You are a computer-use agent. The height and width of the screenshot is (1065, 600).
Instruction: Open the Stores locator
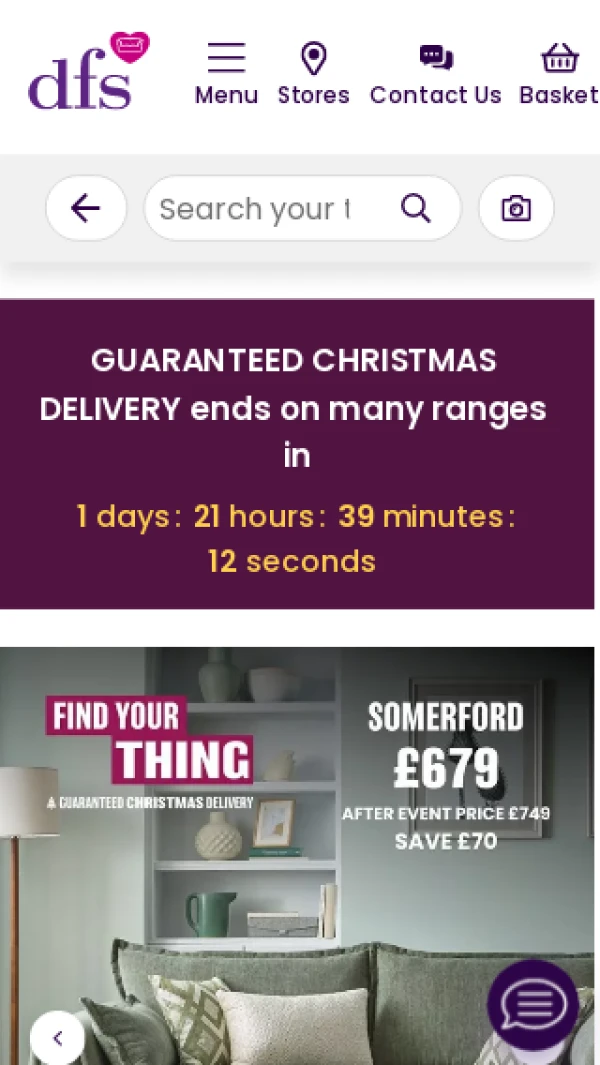click(x=313, y=74)
